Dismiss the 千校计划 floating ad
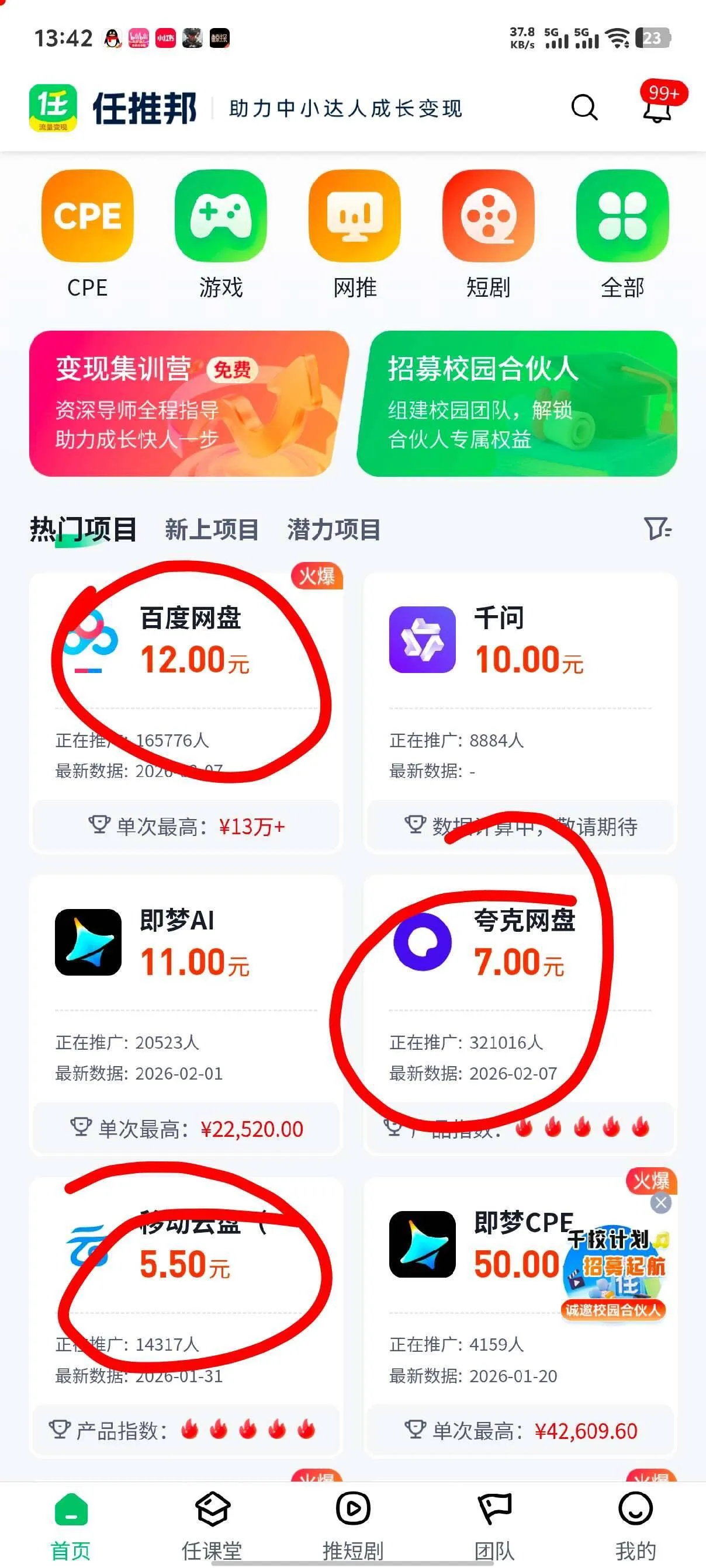 [x=660, y=1203]
